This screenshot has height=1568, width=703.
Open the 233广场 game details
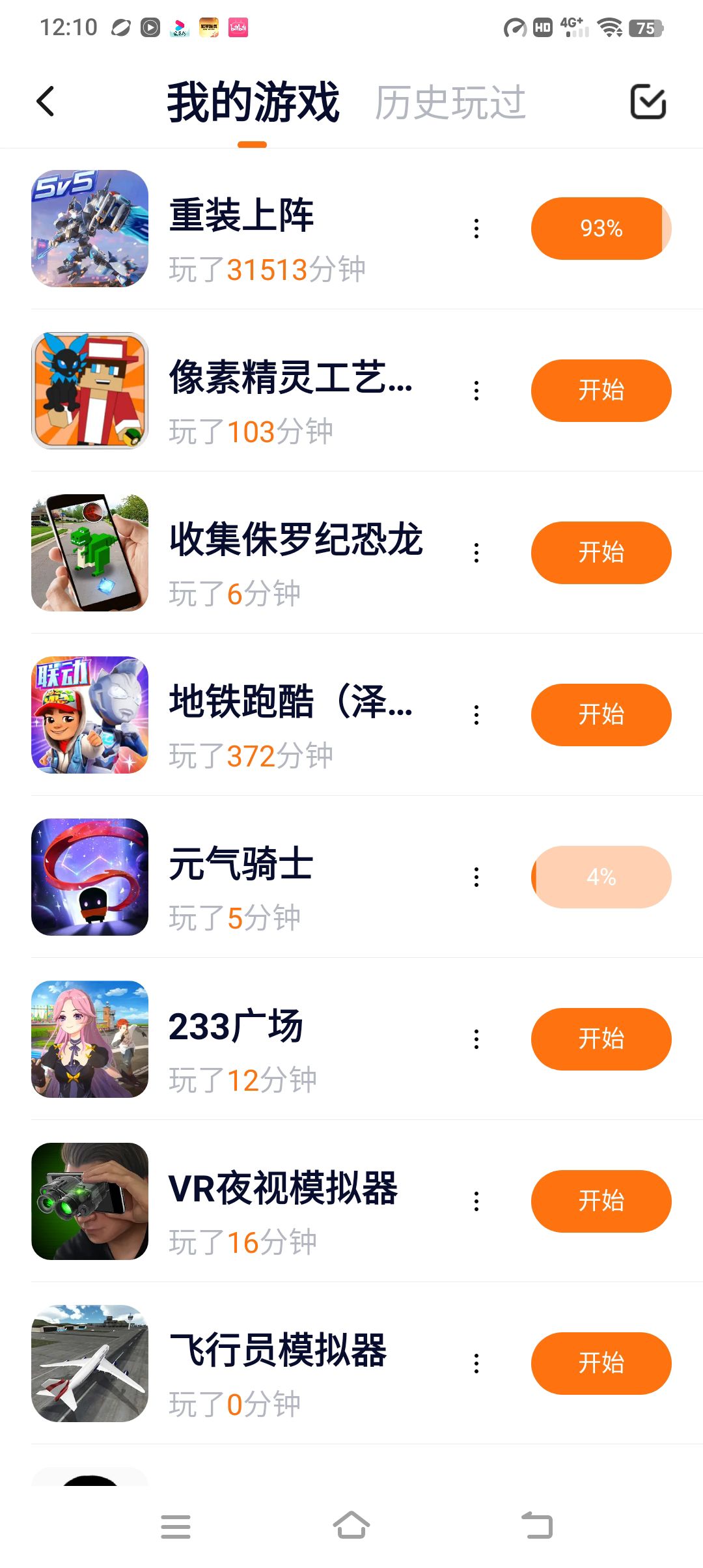coord(236,1027)
